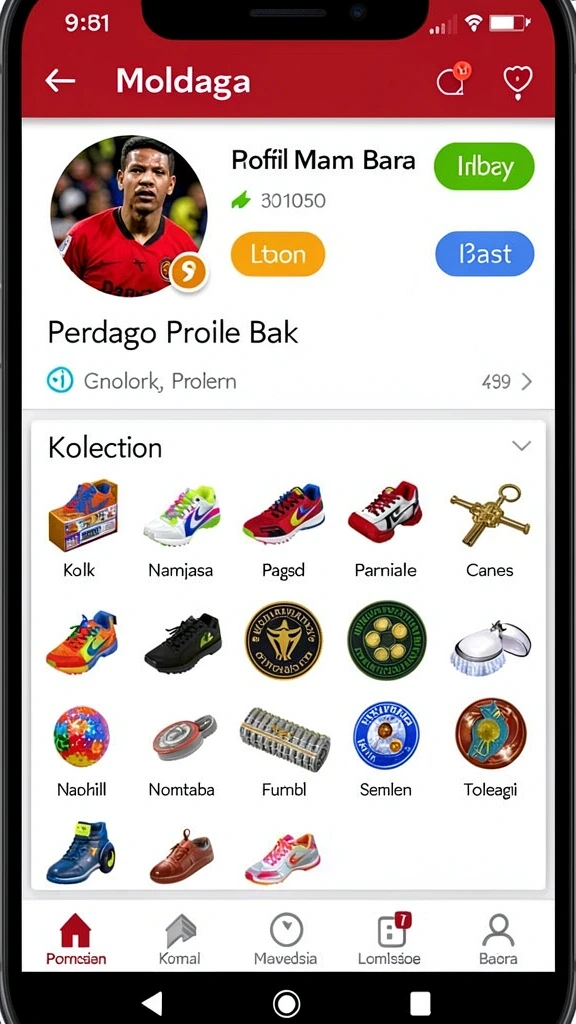576x1024 pixels.
Task: Go back using the header arrow
Action: tap(60, 81)
